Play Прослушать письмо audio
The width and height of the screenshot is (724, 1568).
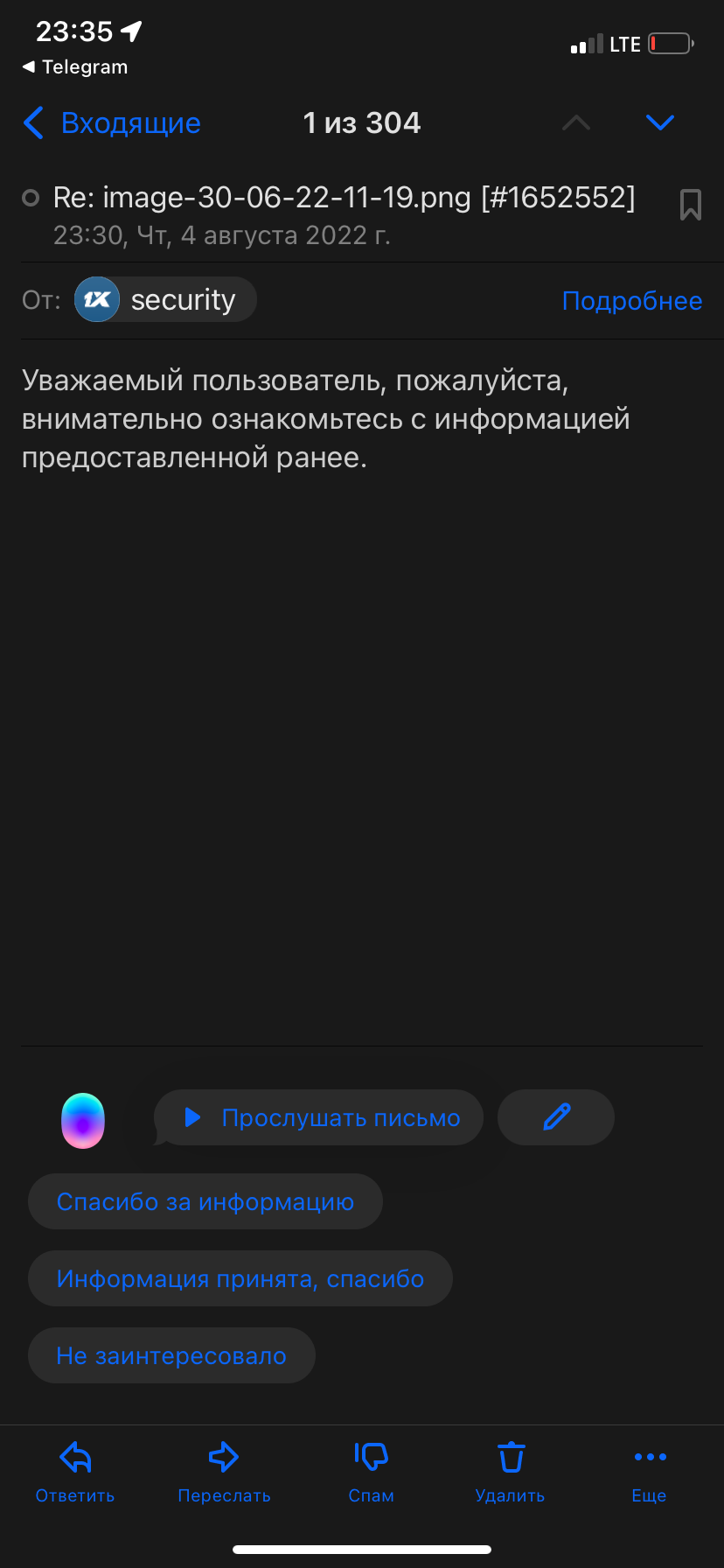click(320, 1117)
